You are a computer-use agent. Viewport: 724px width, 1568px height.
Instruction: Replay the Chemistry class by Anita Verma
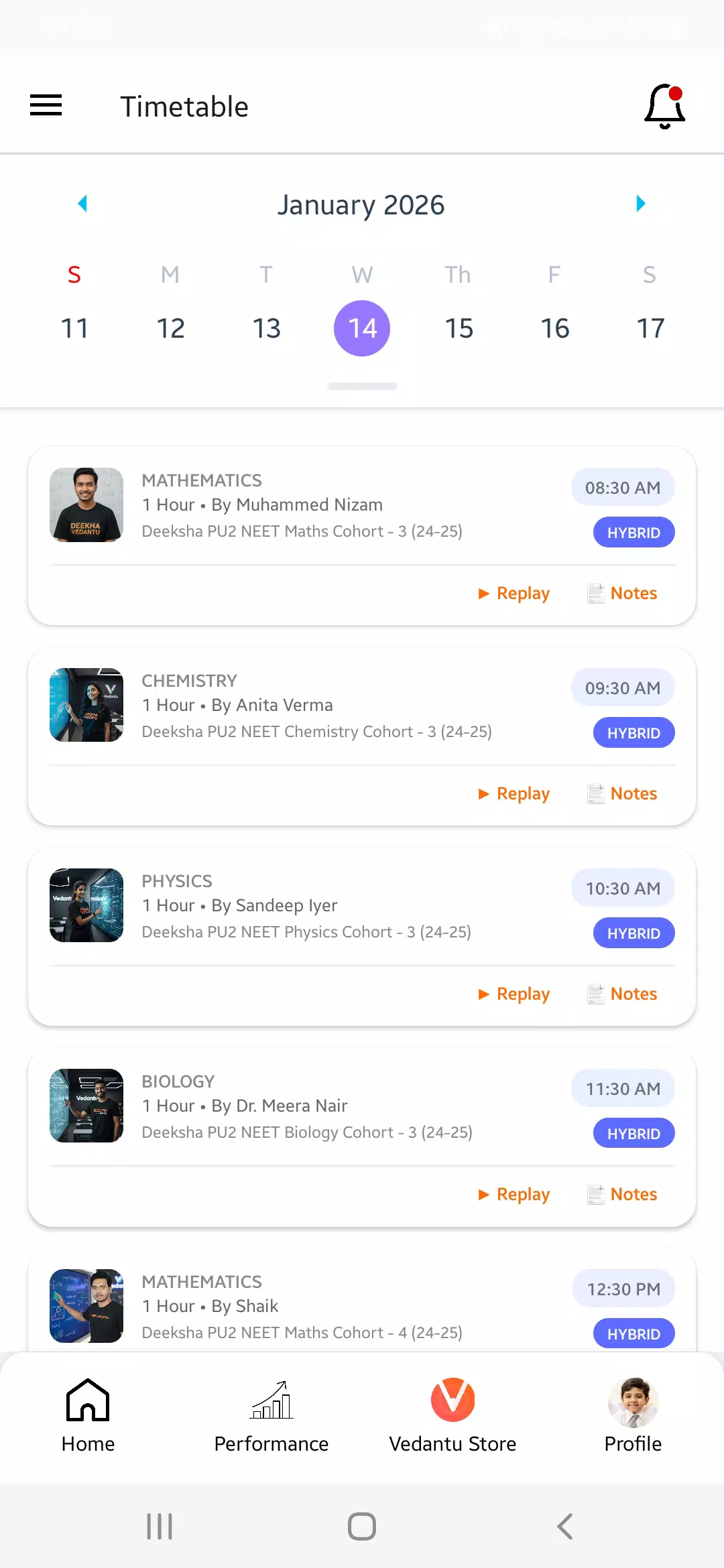click(x=514, y=793)
